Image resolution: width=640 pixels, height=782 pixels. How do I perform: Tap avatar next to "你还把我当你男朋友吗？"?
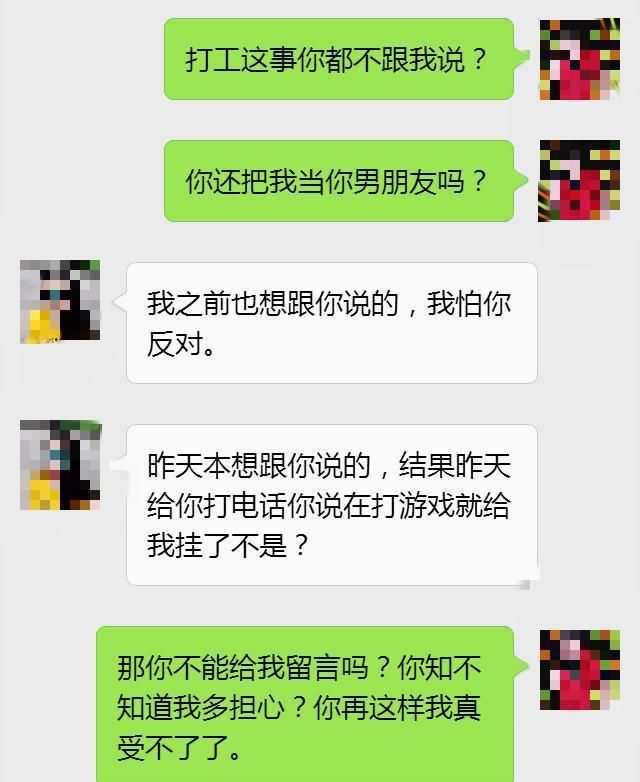pos(579,181)
